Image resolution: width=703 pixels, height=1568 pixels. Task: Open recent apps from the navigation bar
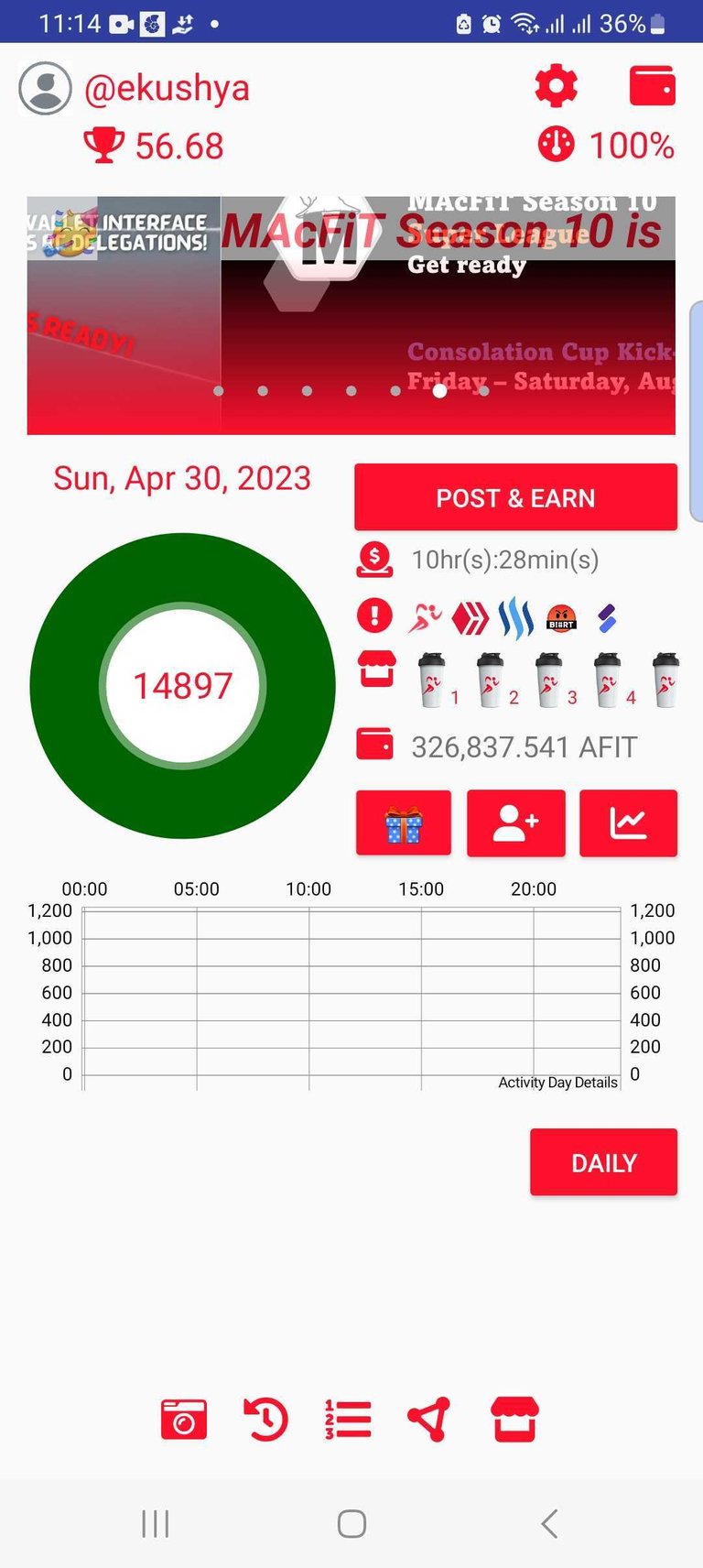[x=156, y=1524]
